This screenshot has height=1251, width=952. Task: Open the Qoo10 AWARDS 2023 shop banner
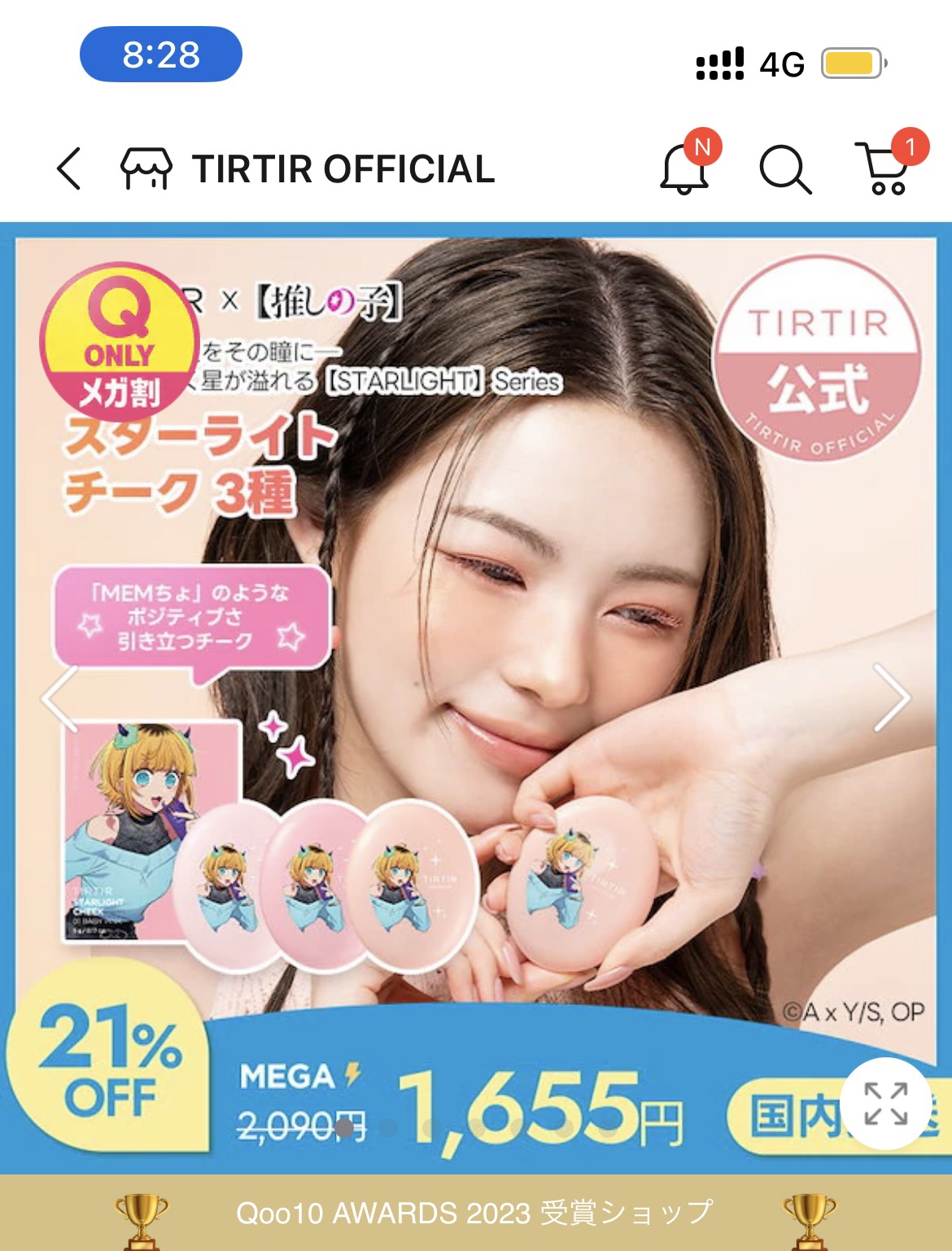(476, 1213)
